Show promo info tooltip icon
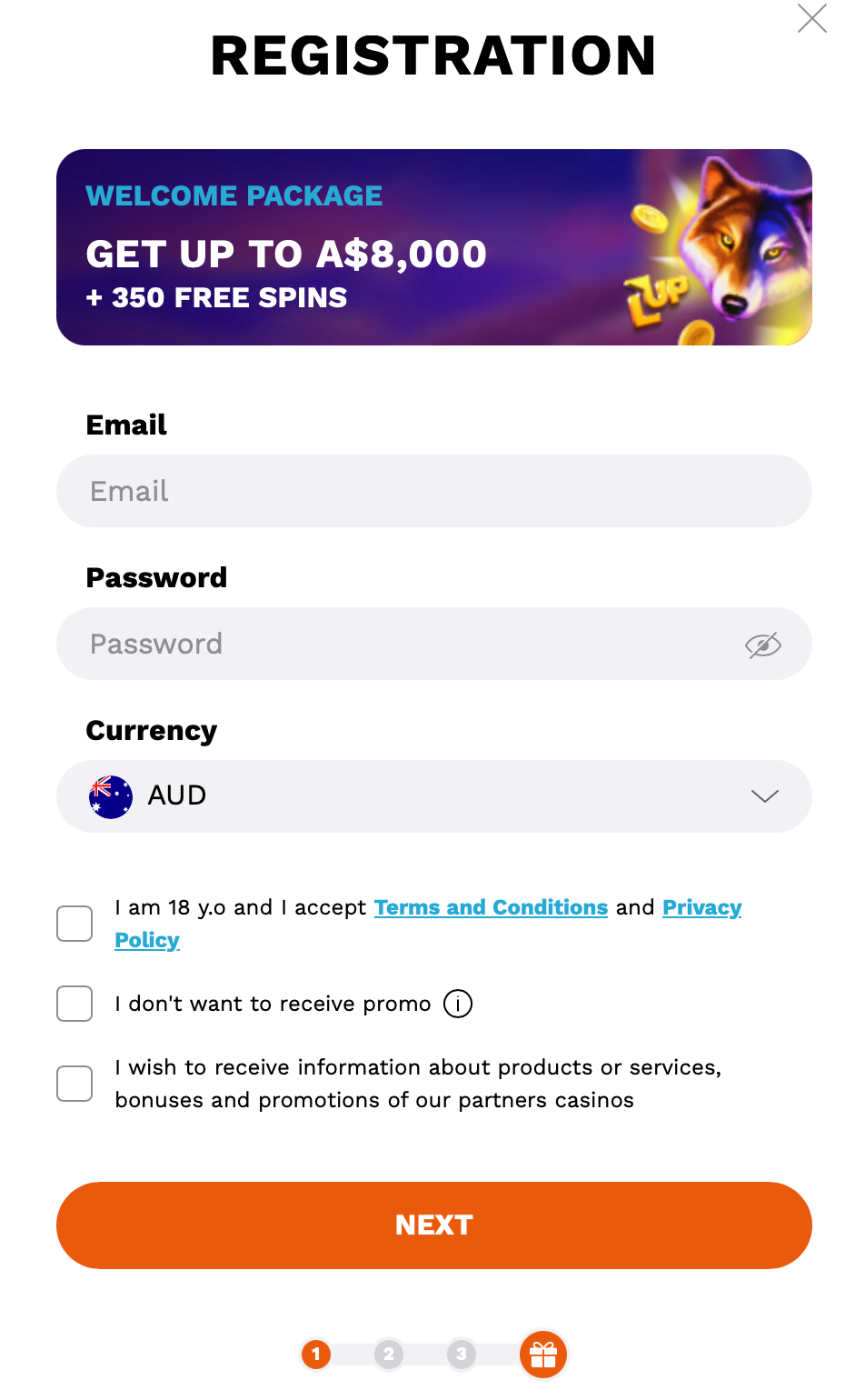 click(458, 1004)
